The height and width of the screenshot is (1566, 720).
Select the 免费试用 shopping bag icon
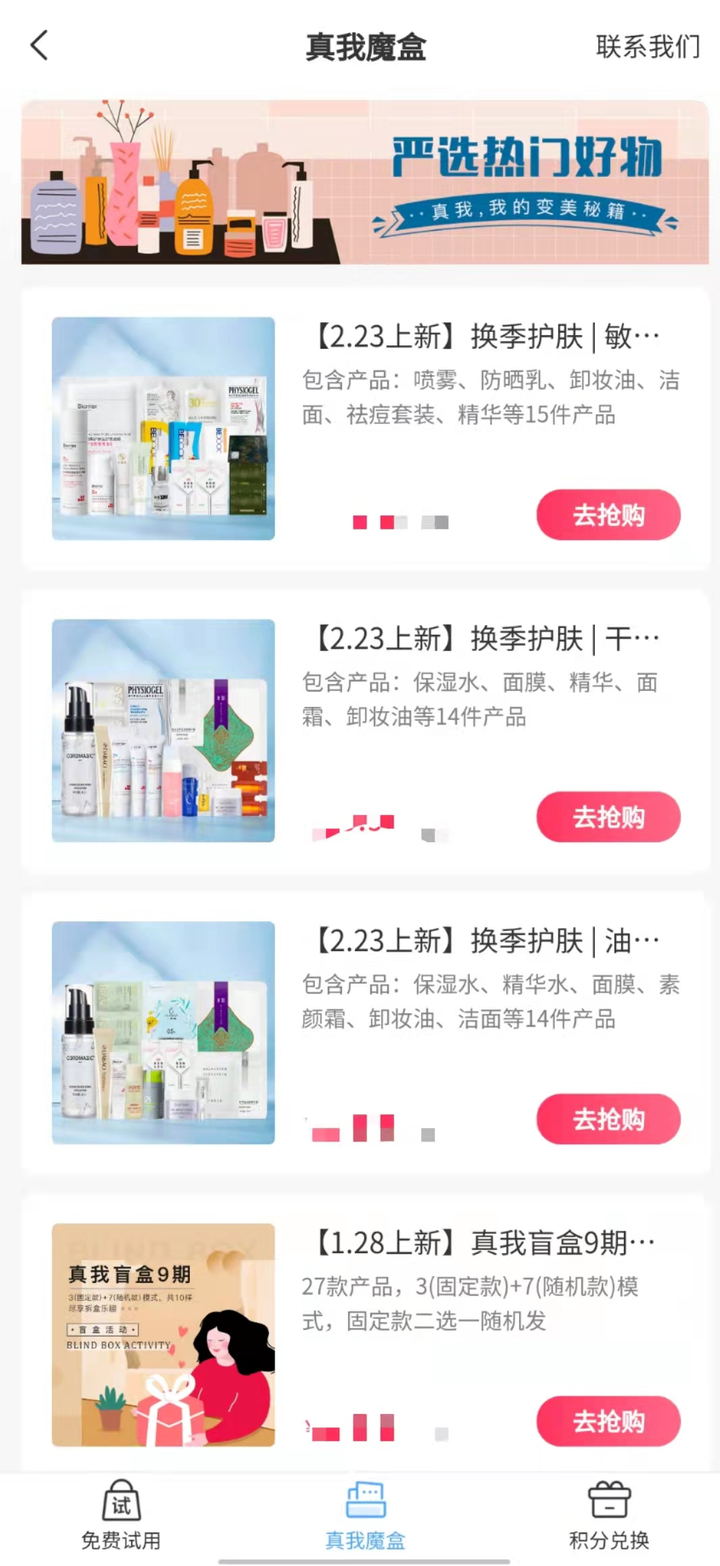119,1499
